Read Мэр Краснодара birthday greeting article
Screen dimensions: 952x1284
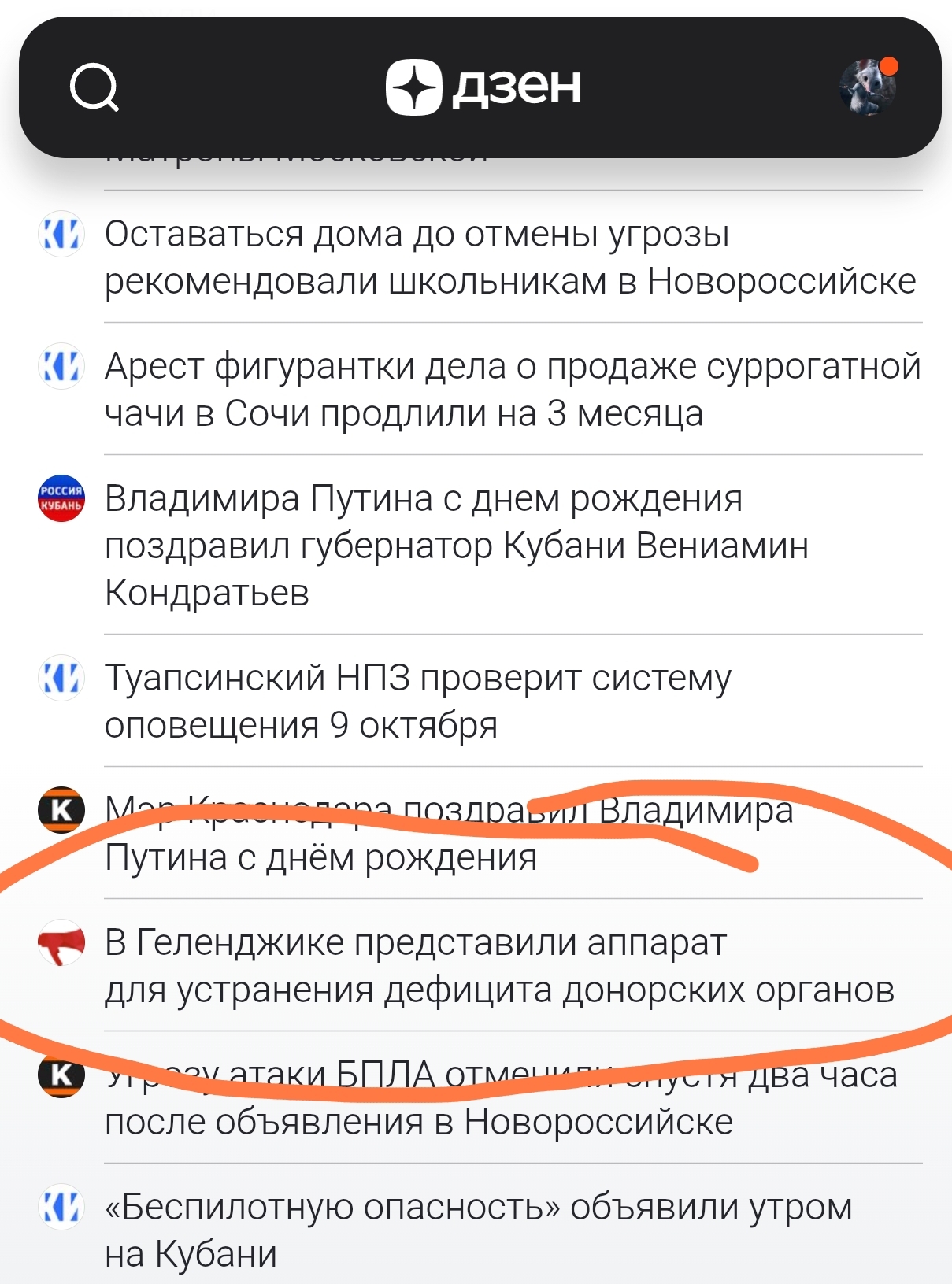pyautogui.click(x=449, y=834)
